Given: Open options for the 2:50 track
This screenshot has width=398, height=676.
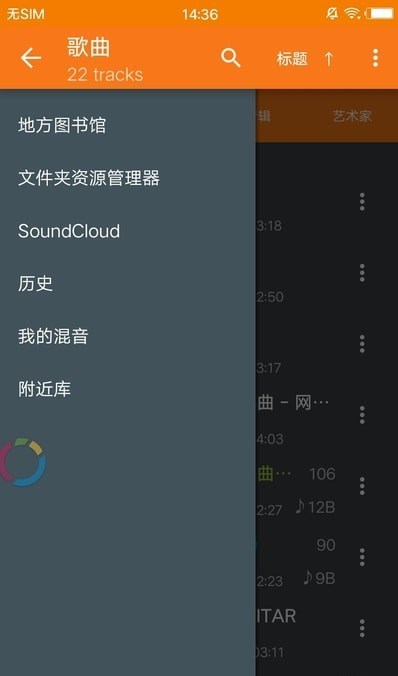Looking at the screenshot, I should pyautogui.click(x=362, y=273).
